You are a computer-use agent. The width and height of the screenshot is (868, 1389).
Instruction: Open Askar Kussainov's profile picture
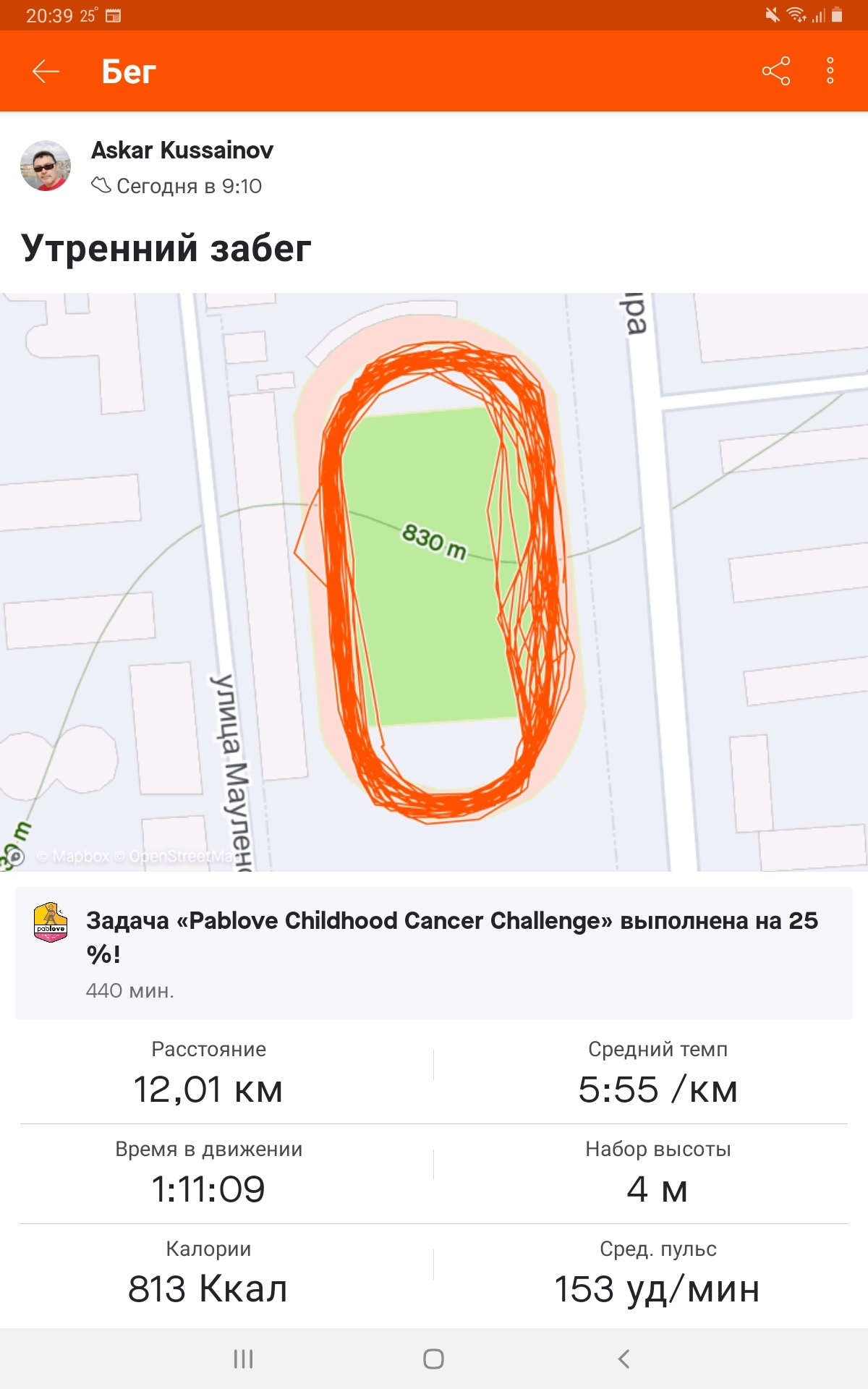click(x=46, y=166)
